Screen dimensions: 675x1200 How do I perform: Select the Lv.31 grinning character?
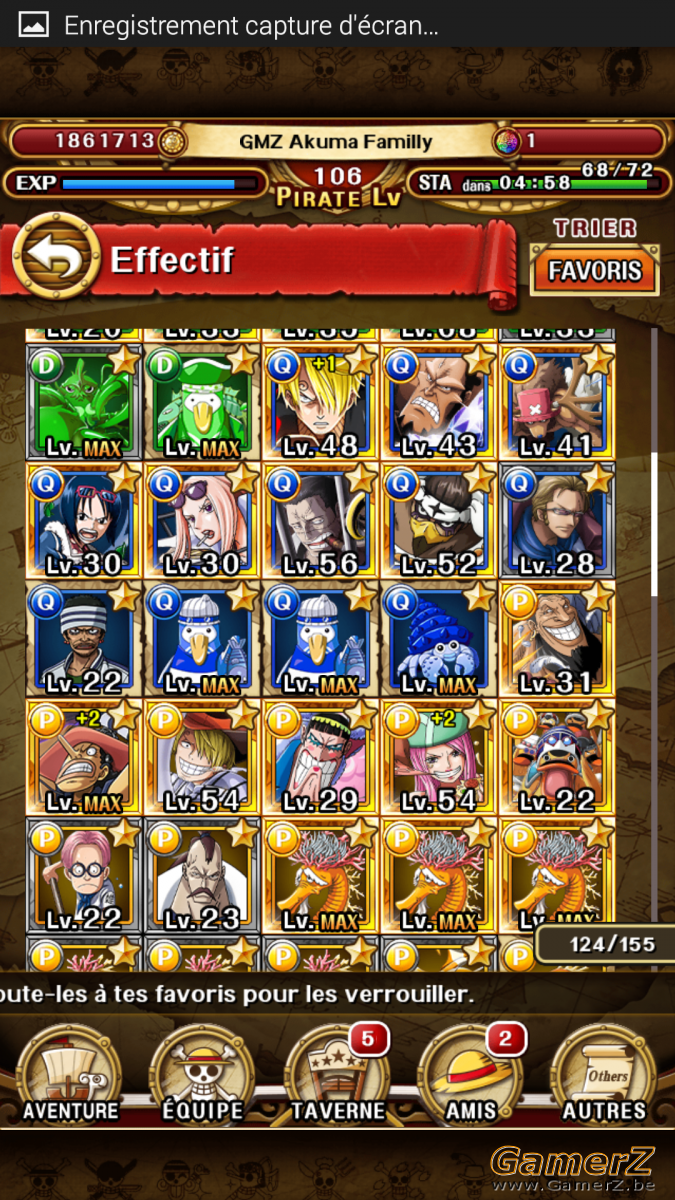click(556, 638)
